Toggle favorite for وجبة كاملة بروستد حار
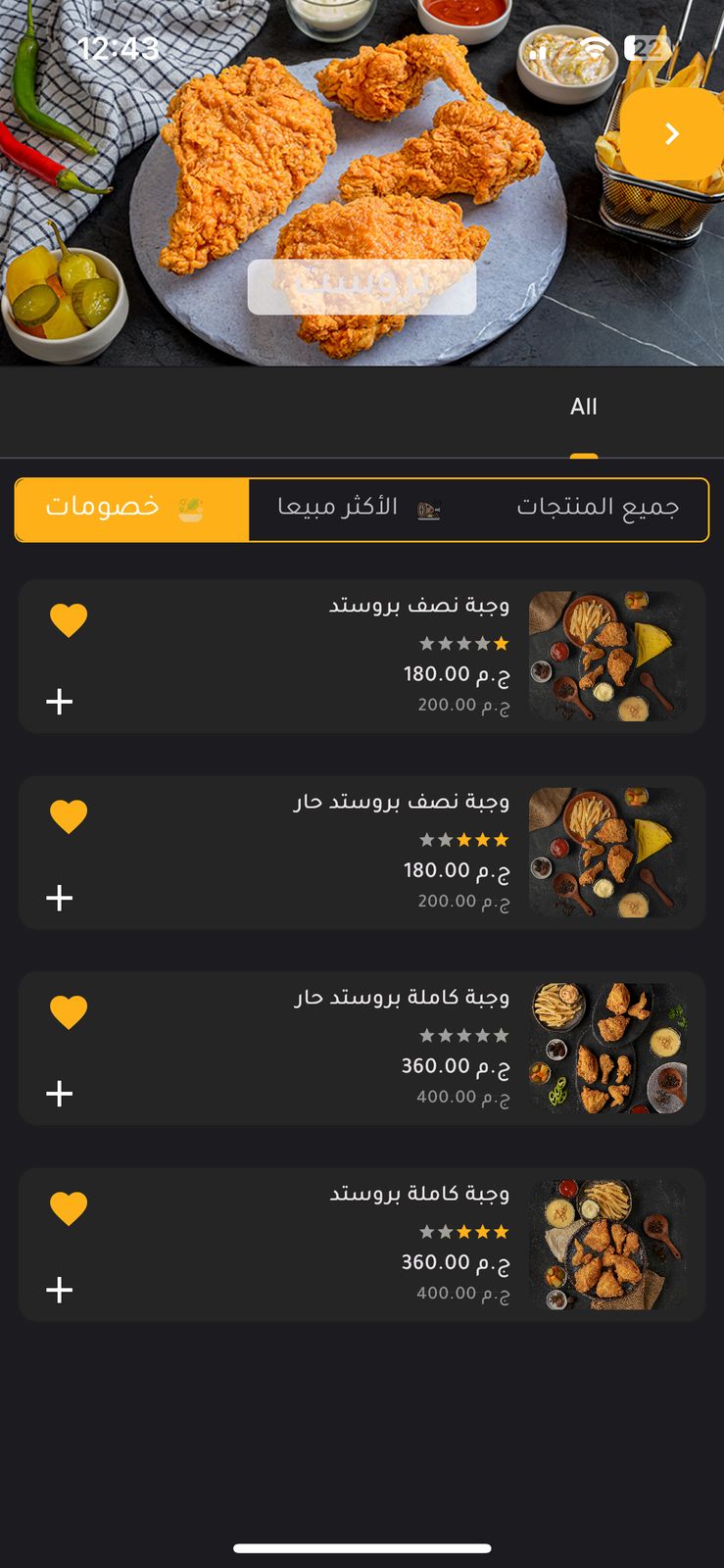The height and width of the screenshot is (1568, 724). coord(69,1012)
